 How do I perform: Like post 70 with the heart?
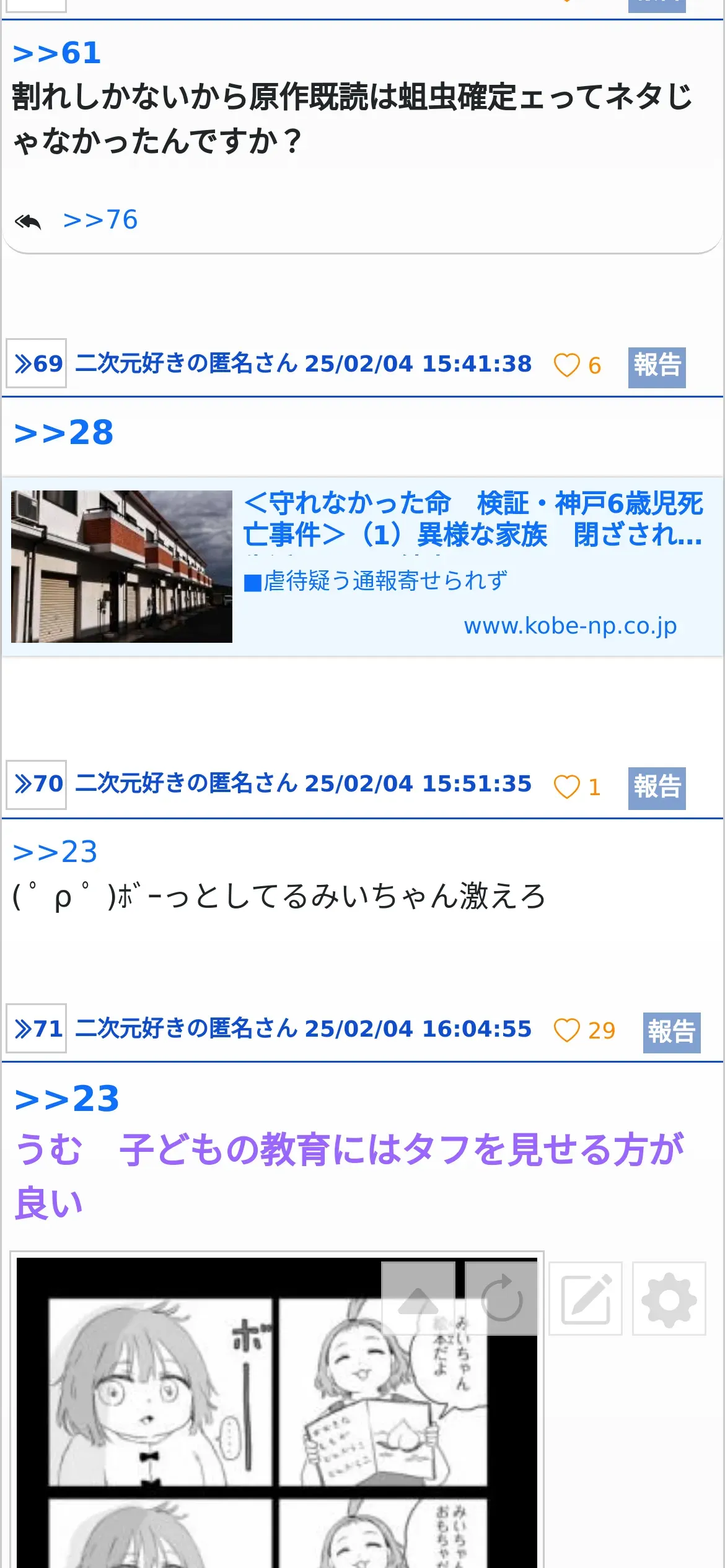[566, 787]
